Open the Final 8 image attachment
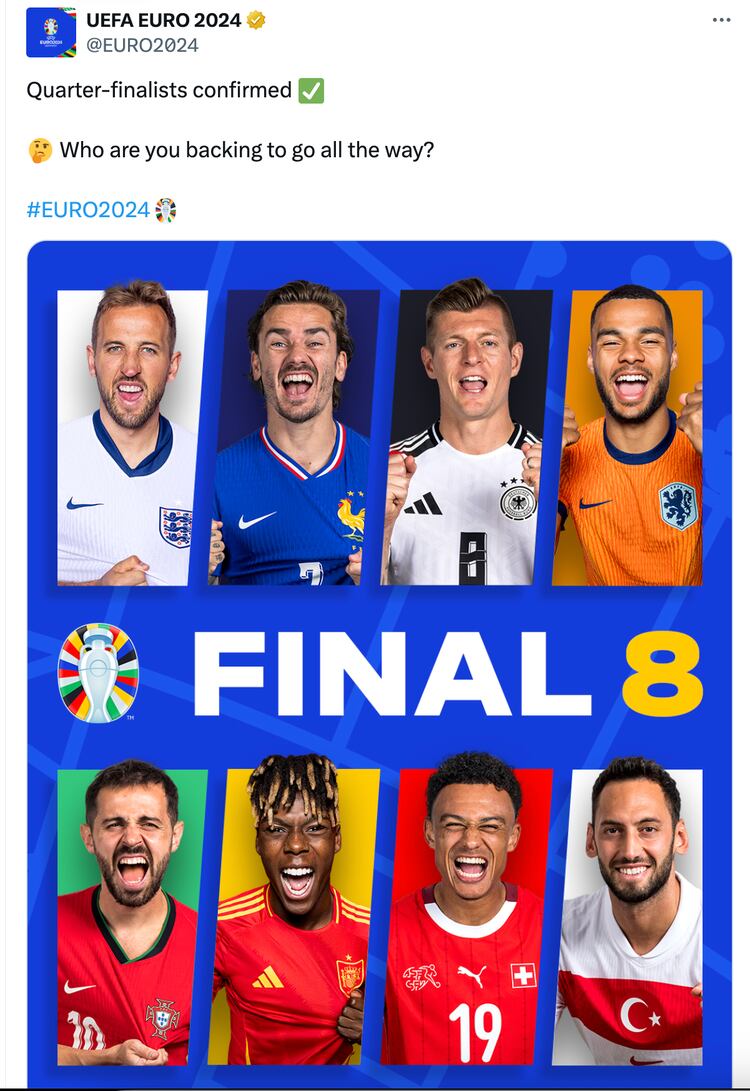This screenshot has height=1091, width=750. [x=379, y=664]
